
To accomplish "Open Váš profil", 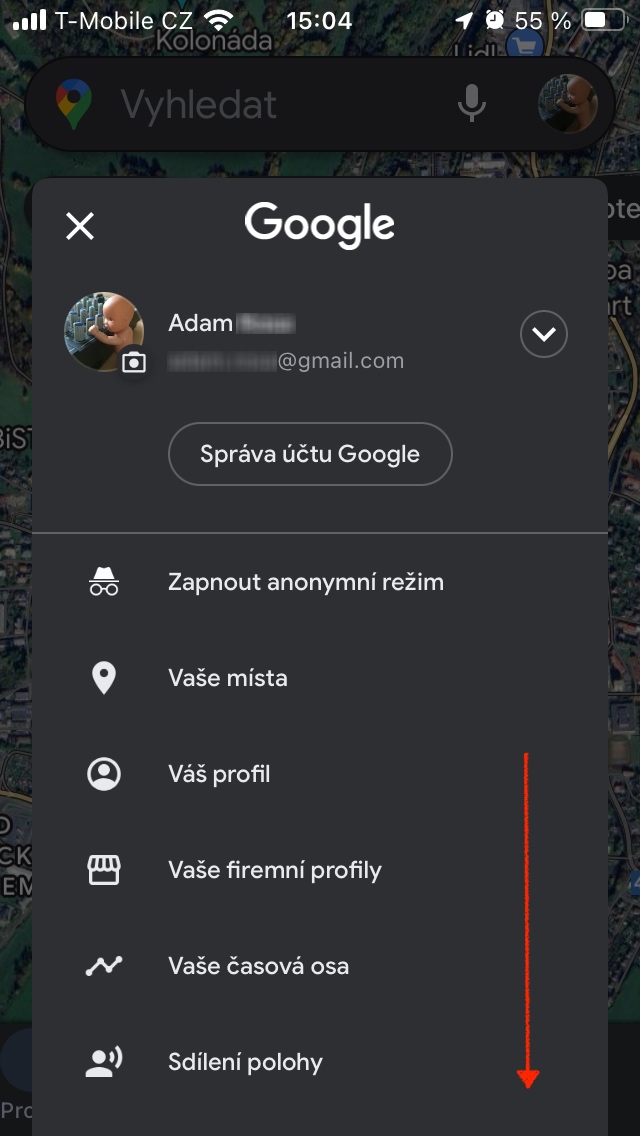I will click(x=219, y=774).
